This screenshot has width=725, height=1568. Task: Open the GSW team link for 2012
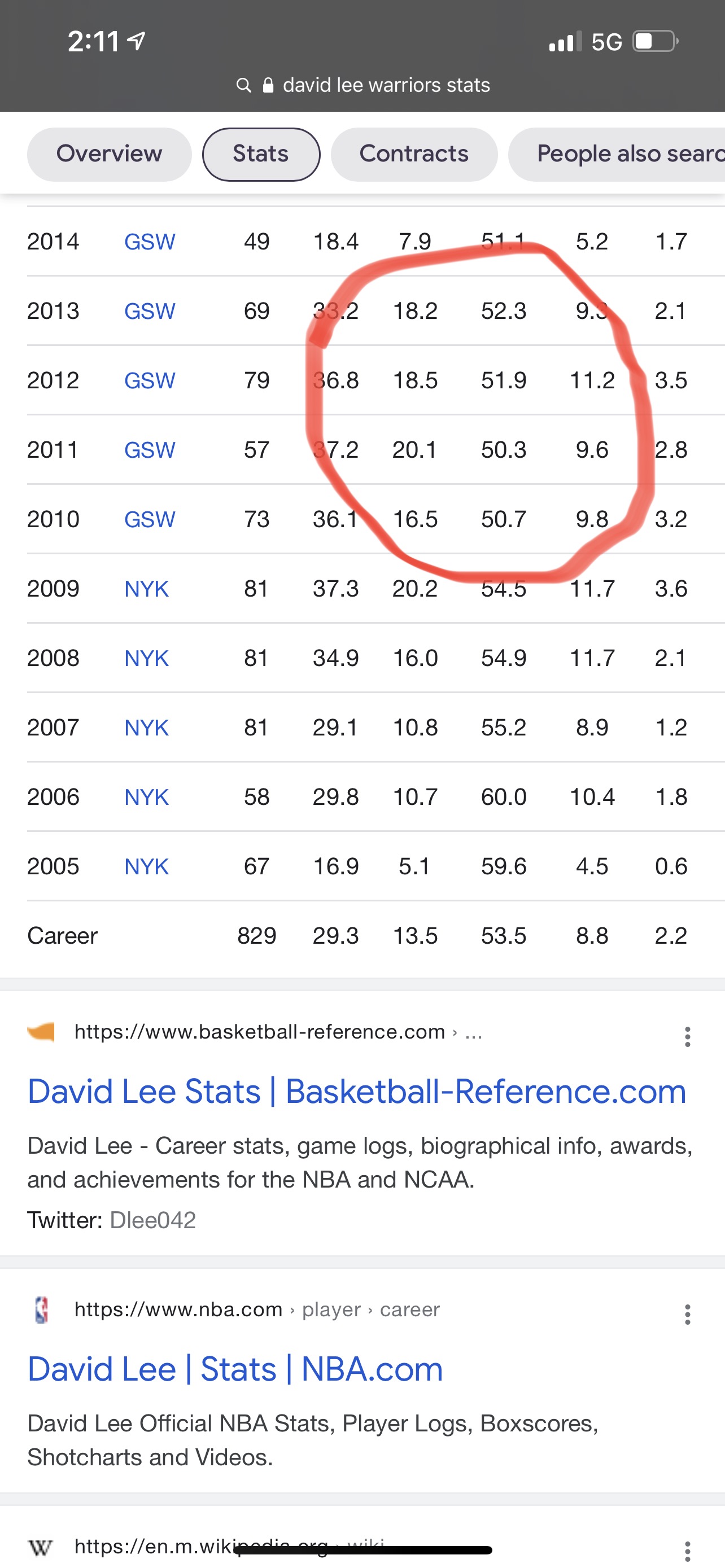coord(150,381)
